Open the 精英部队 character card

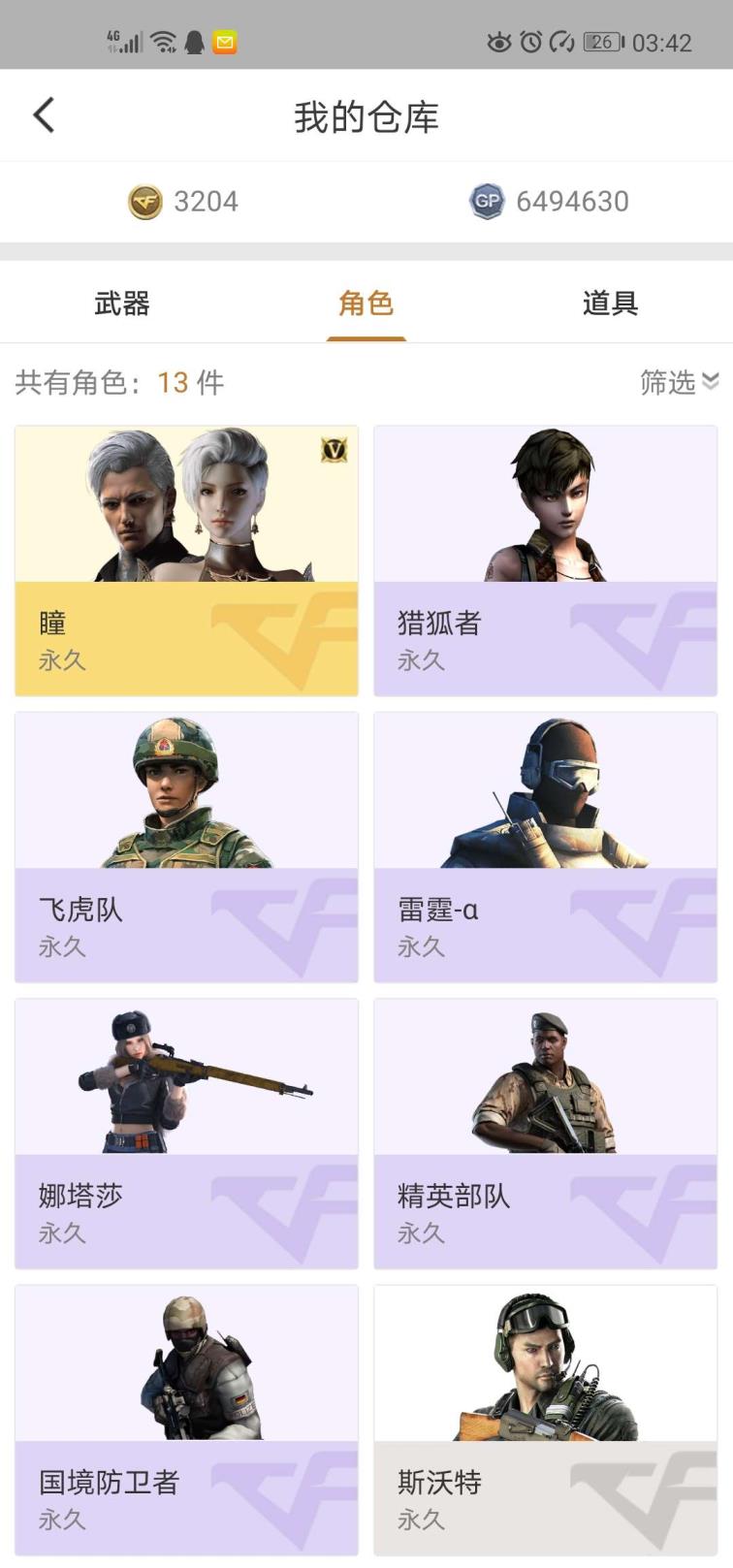pos(545,1133)
